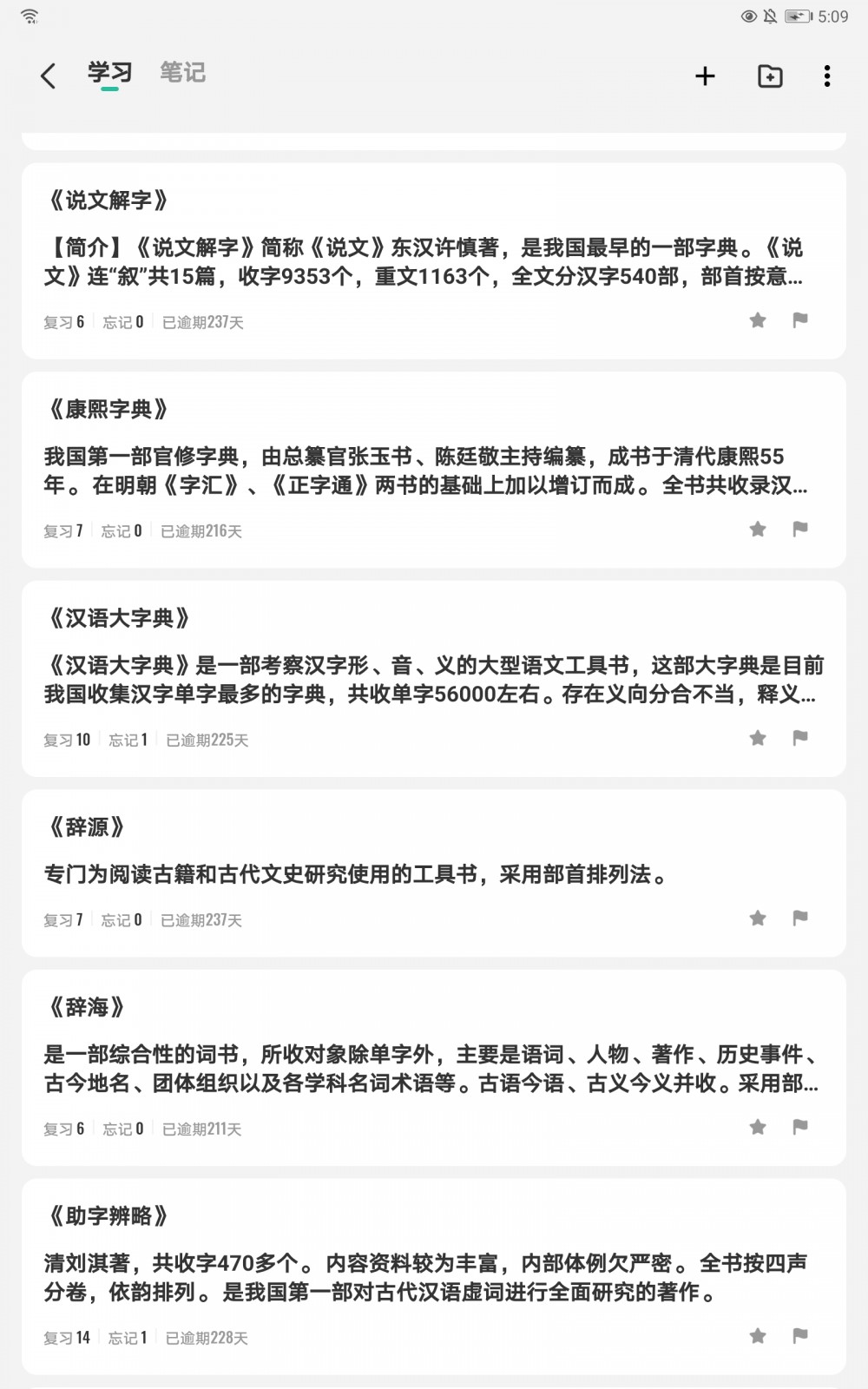Open the 《辞源》 card

(434, 873)
